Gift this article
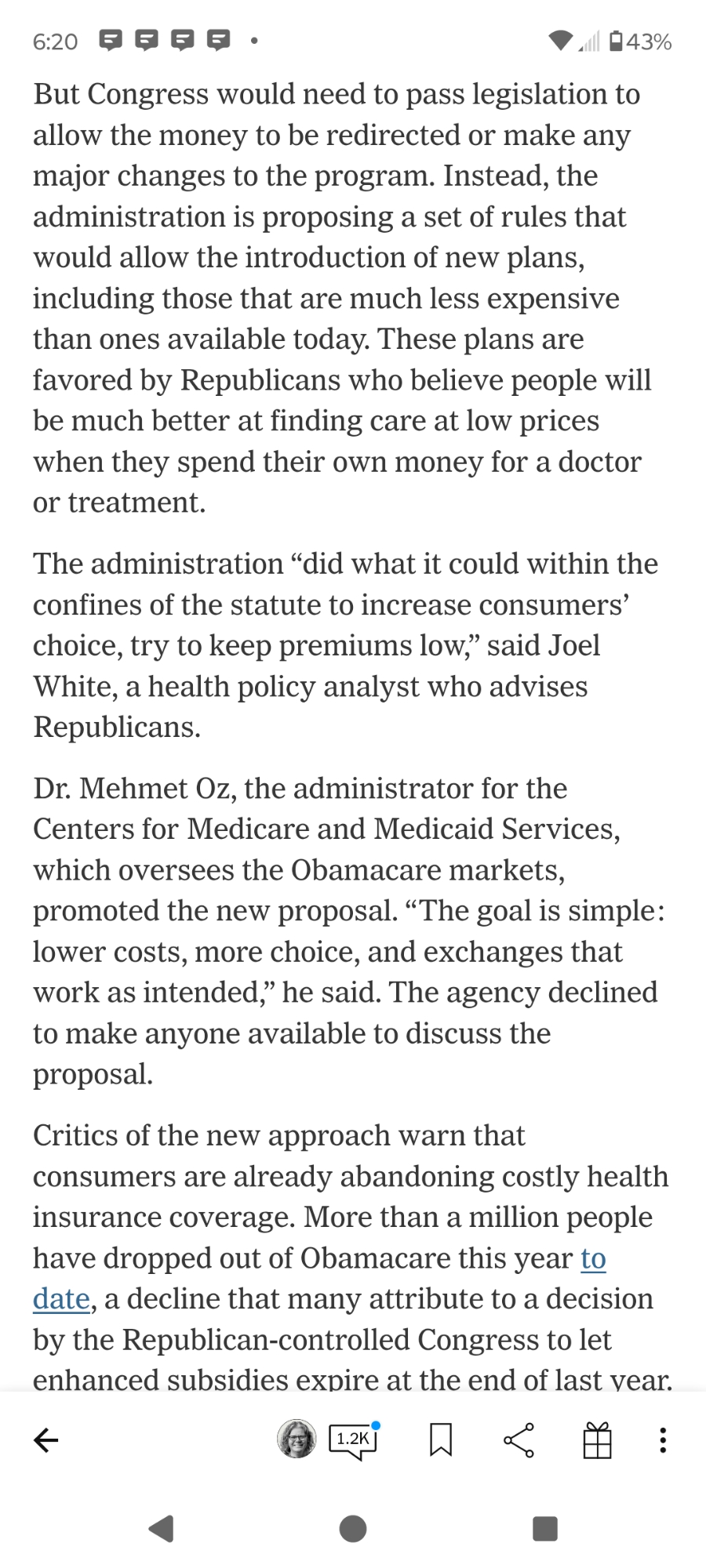706x1568 pixels. [x=597, y=1439]
